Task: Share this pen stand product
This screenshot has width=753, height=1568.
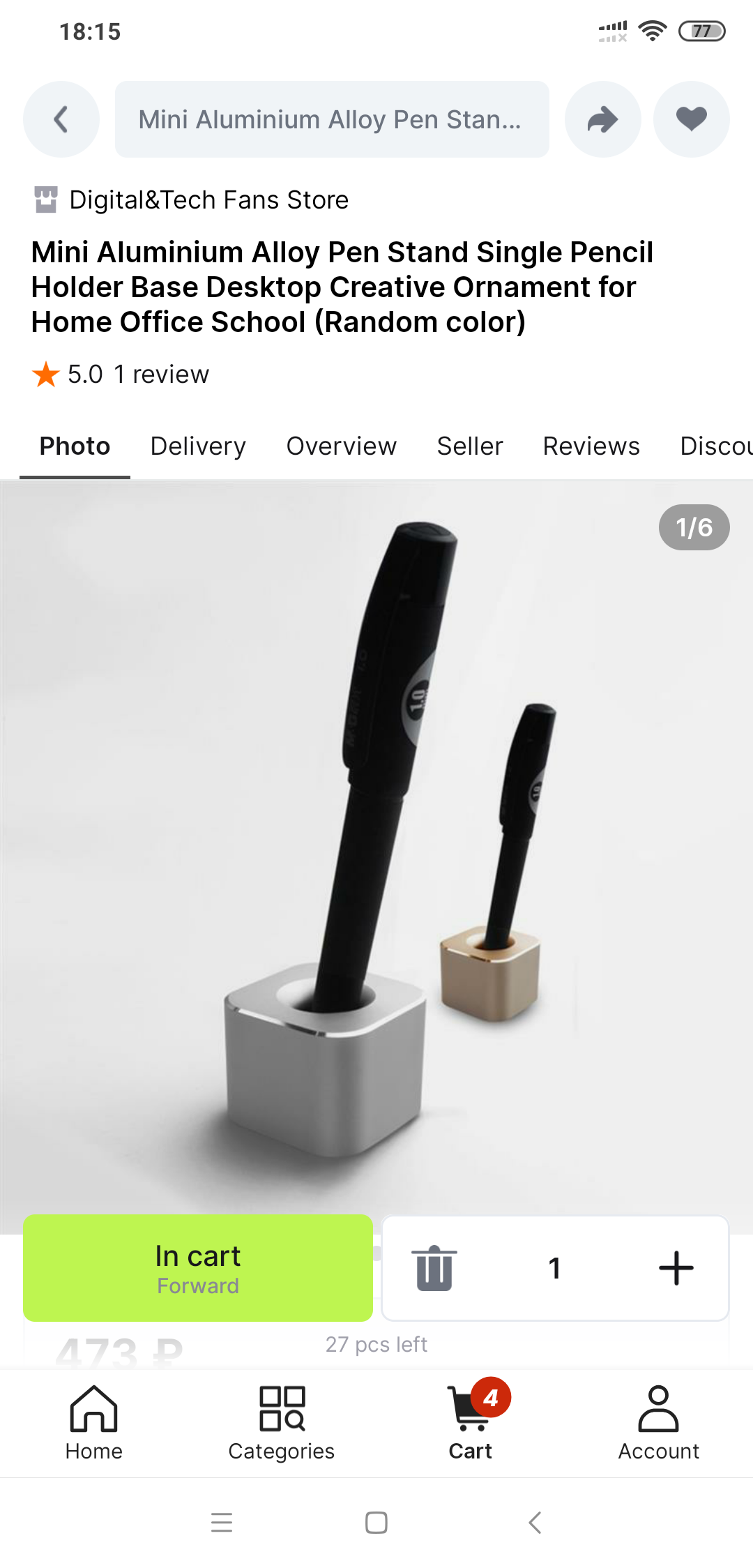Action: [603, 119]
